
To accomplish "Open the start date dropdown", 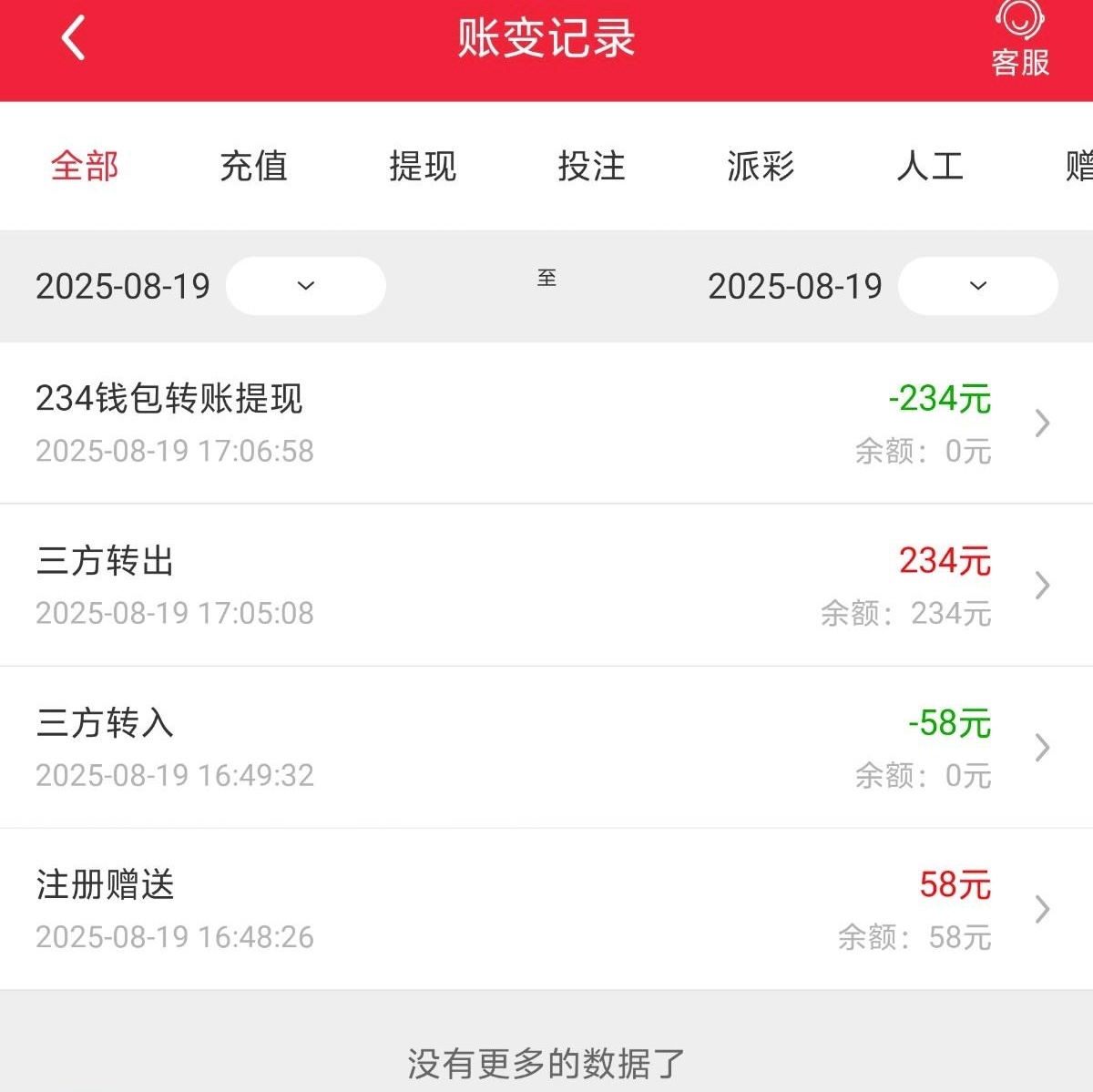I will pyautogui.click(x=305, y=286).
